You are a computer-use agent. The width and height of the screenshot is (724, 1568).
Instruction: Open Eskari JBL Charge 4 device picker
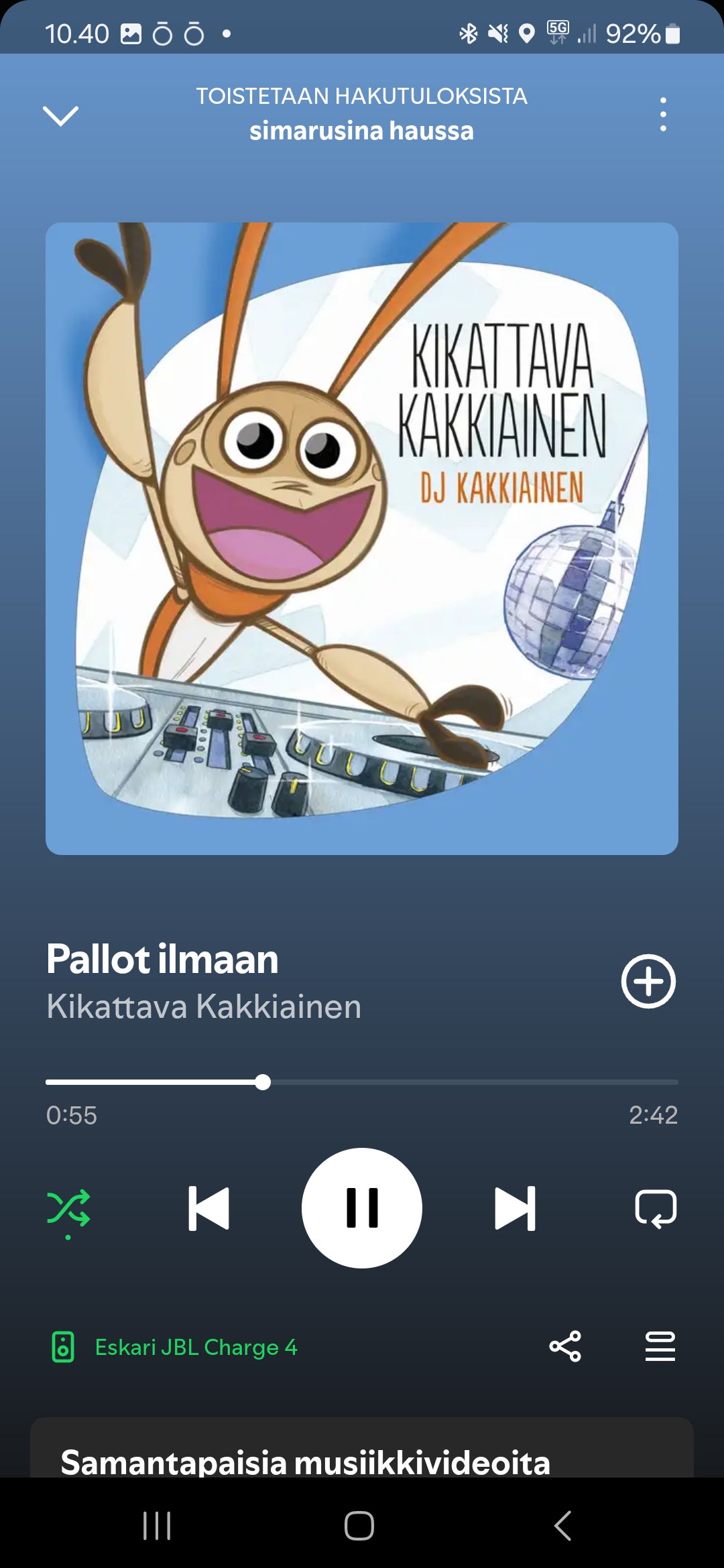174,1347
